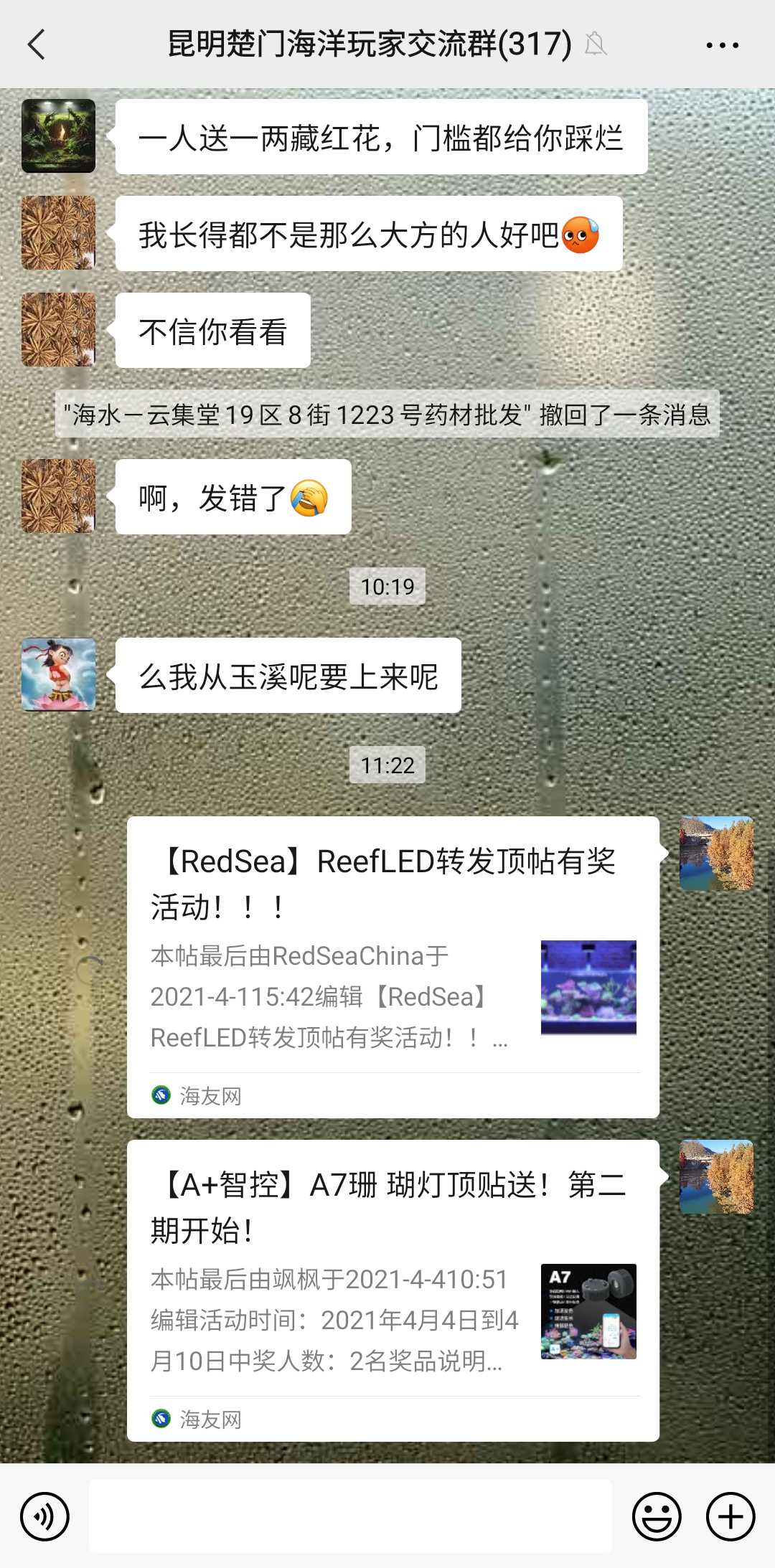This screenshot has height=1568, width=775.
Task: Open the group chat overflow menu
Action: [722, 44]
